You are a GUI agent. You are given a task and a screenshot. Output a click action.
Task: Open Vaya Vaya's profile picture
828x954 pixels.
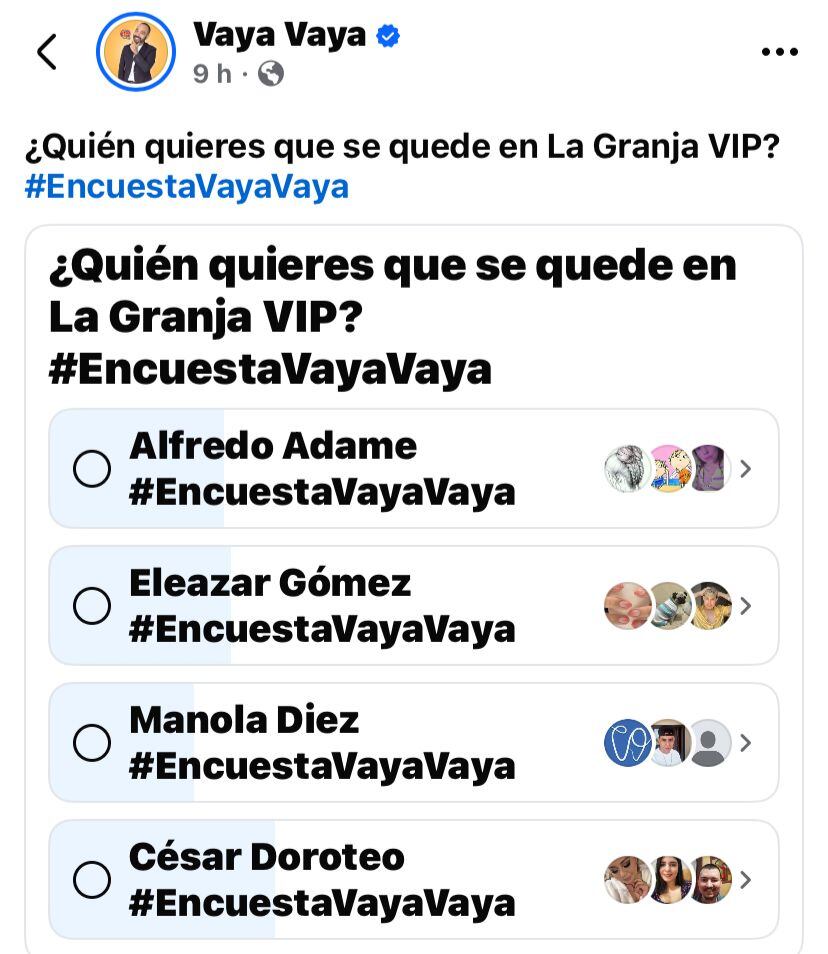[x=136, y=53]
